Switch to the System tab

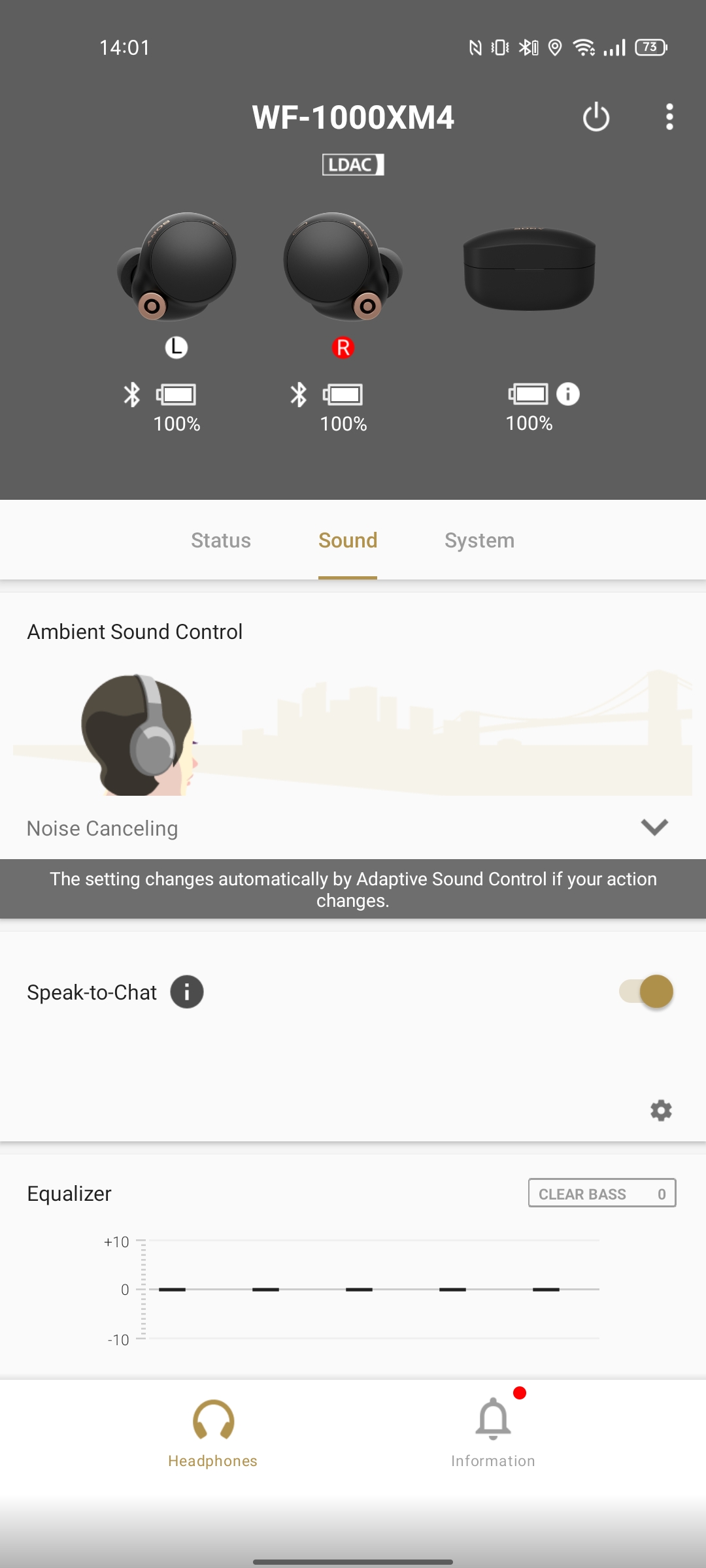click(x=479, y=540)
